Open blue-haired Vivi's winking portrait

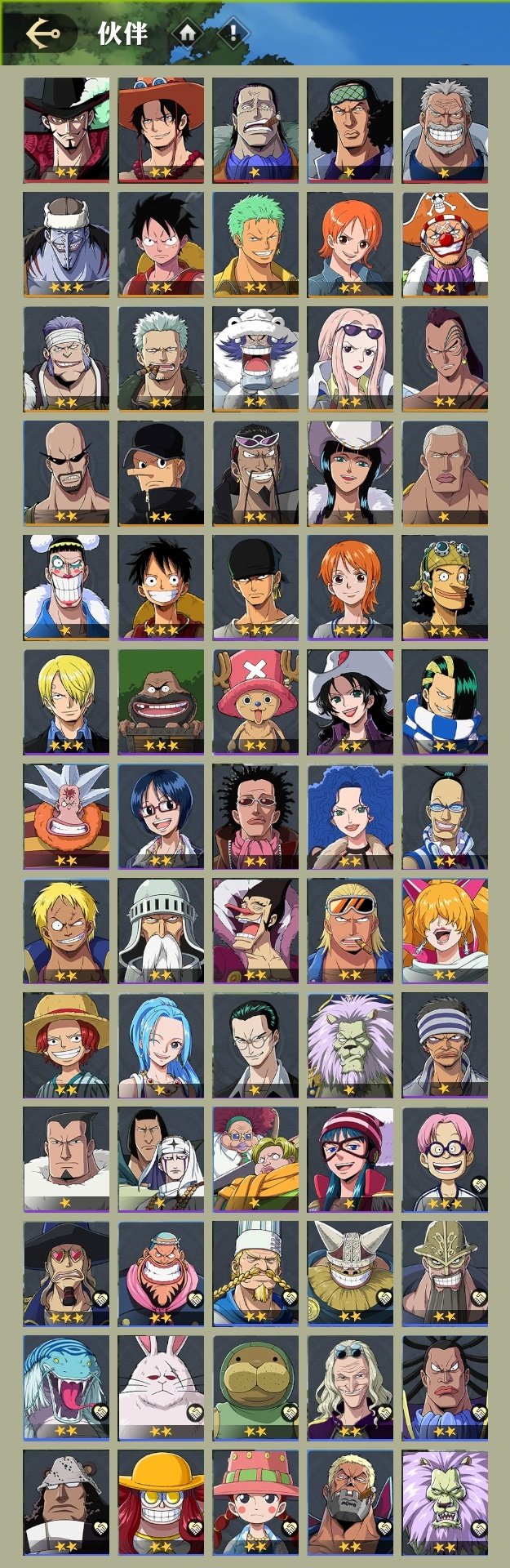(161, 1044)
